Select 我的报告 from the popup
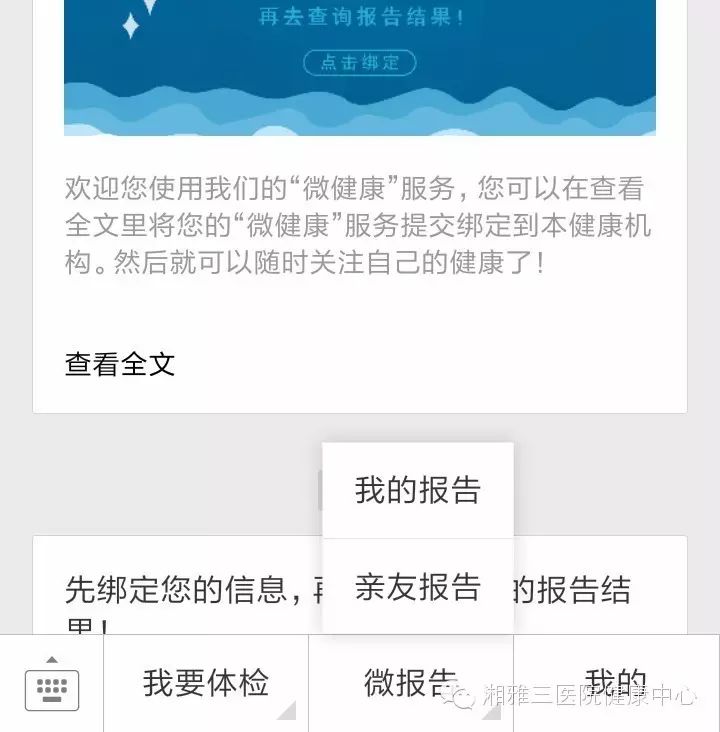This screenshot has height=732, width=720. (418, 491)
